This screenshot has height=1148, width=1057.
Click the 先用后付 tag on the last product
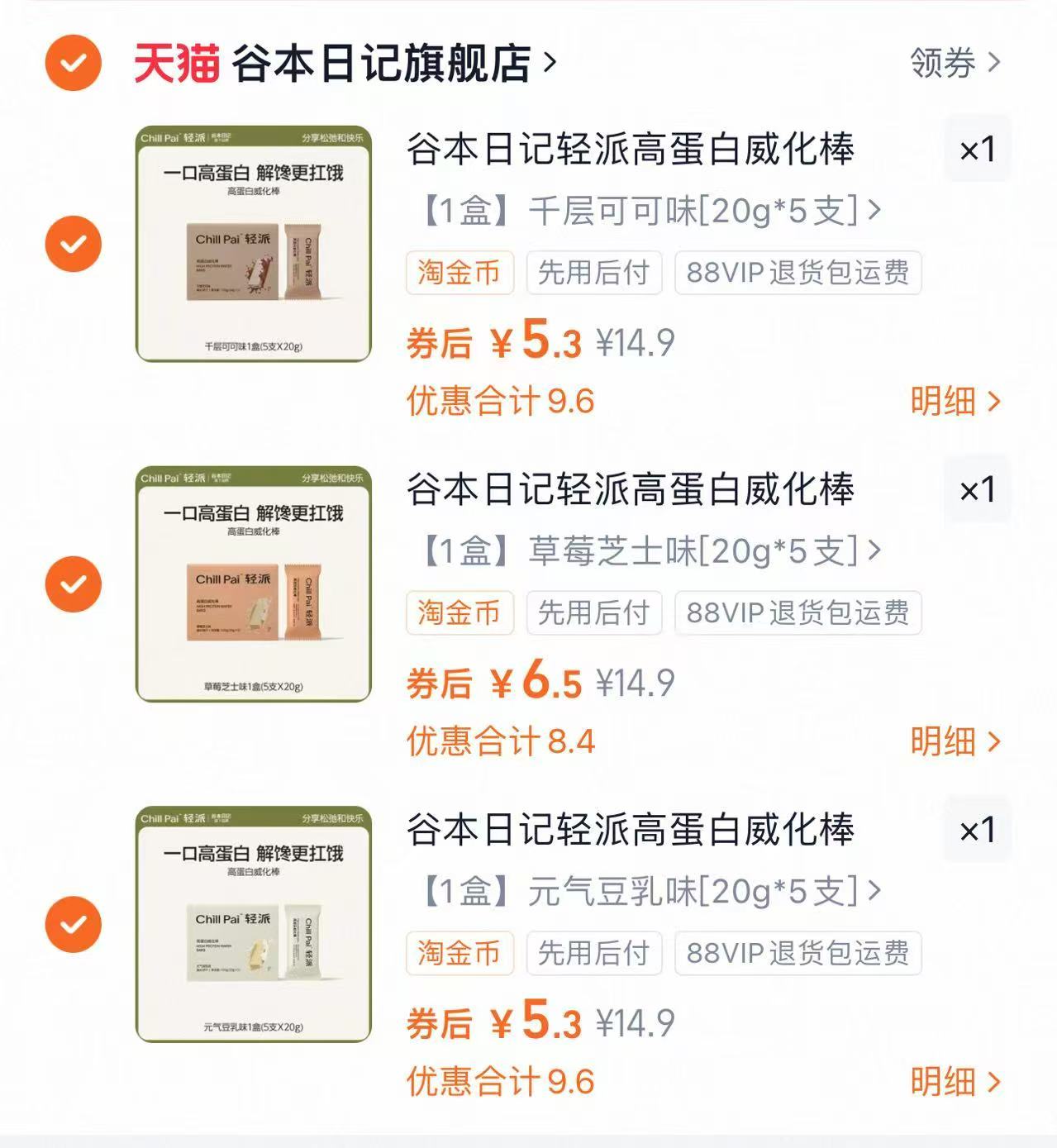coord(594,954)
